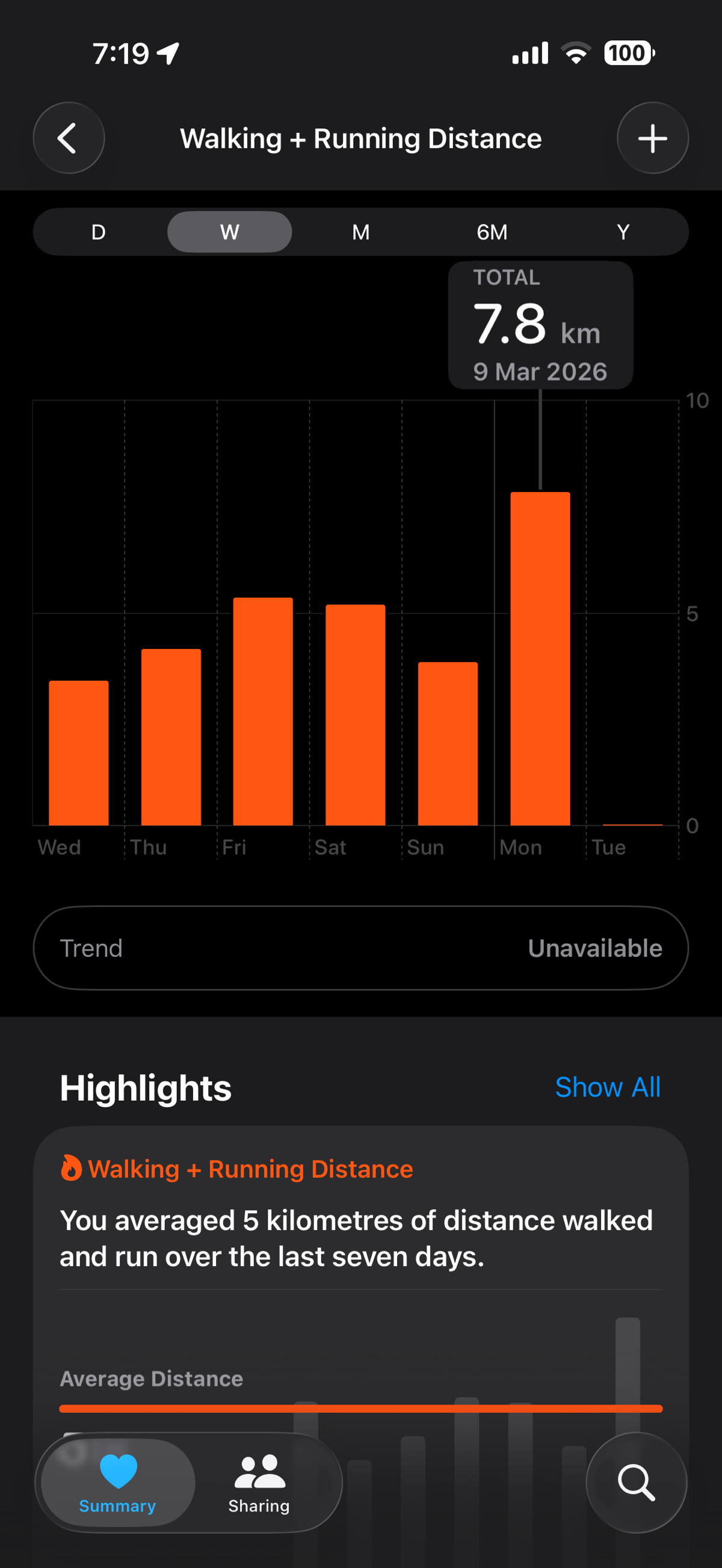The height and width of the screenshot is (1568, 722).
Task: Open the Summary tab
Action: coord(117,1482)
